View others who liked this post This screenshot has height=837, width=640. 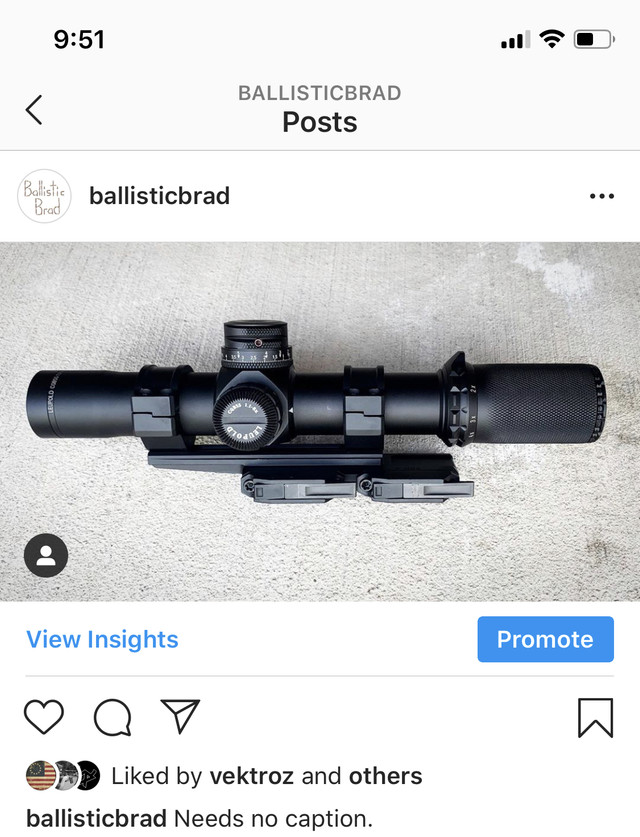(x=385, y=776)
